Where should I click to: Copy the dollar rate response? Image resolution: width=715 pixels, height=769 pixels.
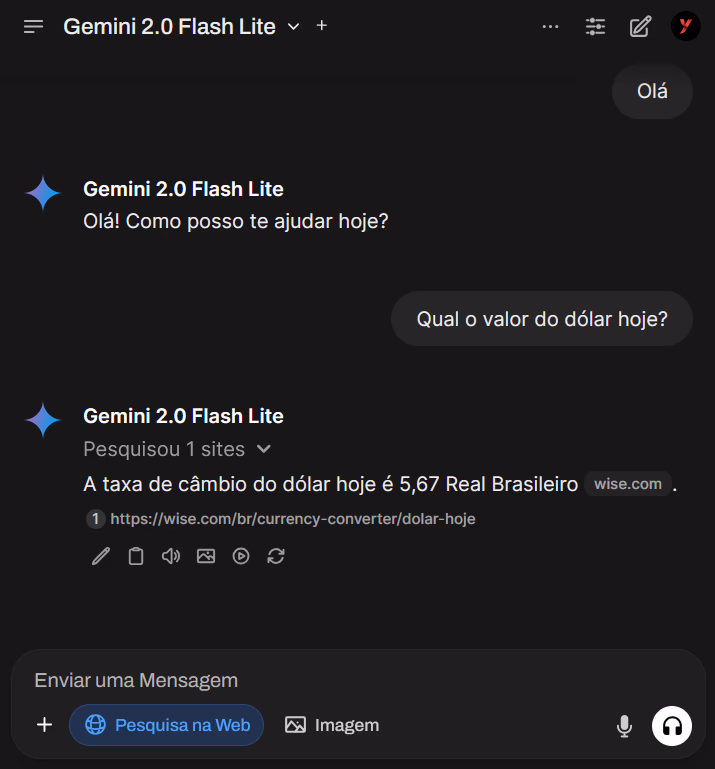pyautogui.click(x=136, y=556)
